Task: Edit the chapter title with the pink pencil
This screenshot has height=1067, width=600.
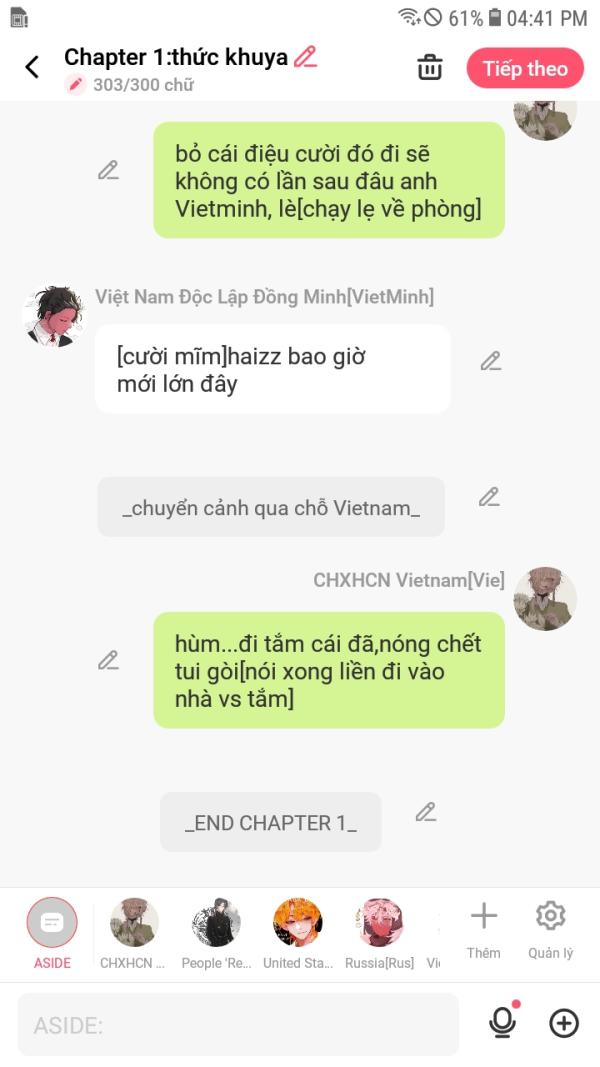Action: [306, 57]
